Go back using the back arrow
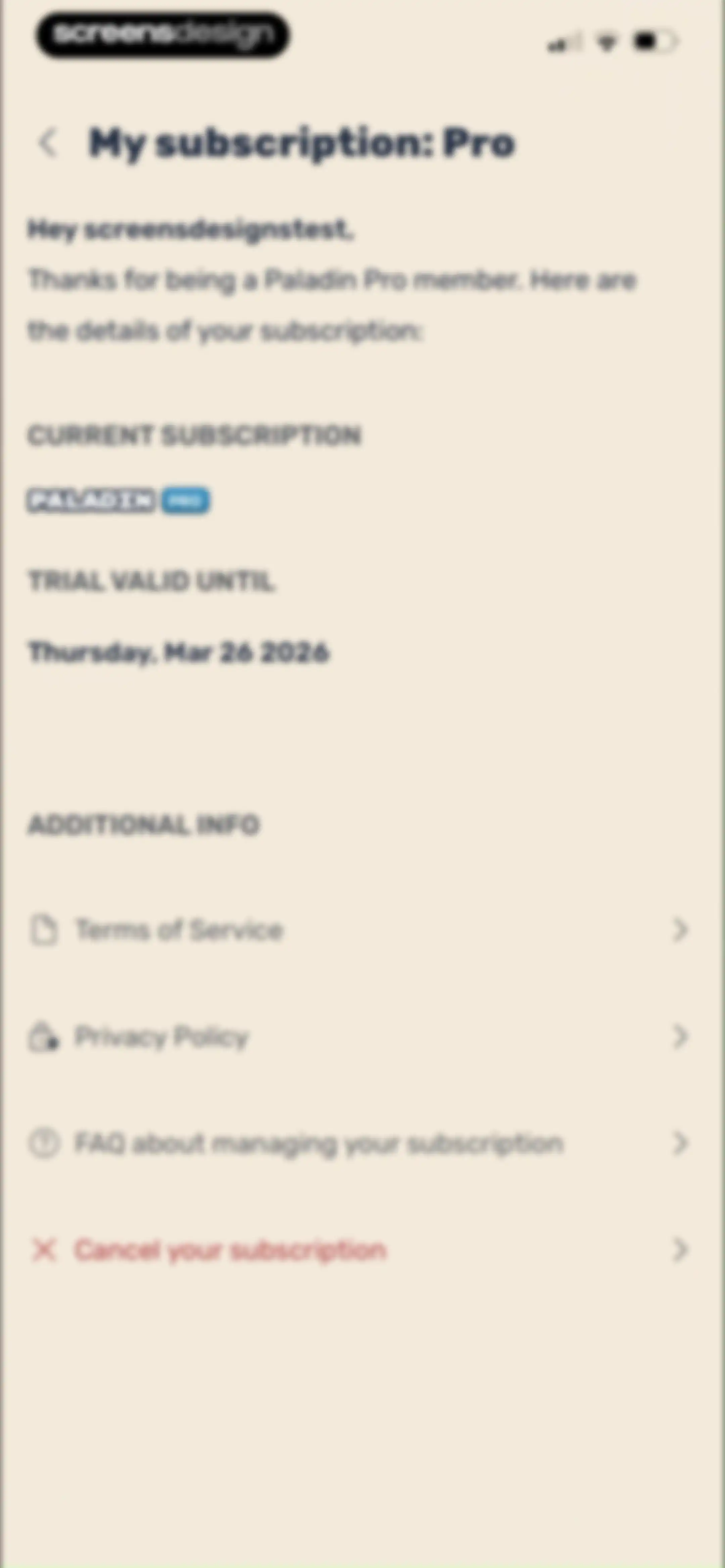725x1568 pixels. pyautogui.click(x=48, y=143)
